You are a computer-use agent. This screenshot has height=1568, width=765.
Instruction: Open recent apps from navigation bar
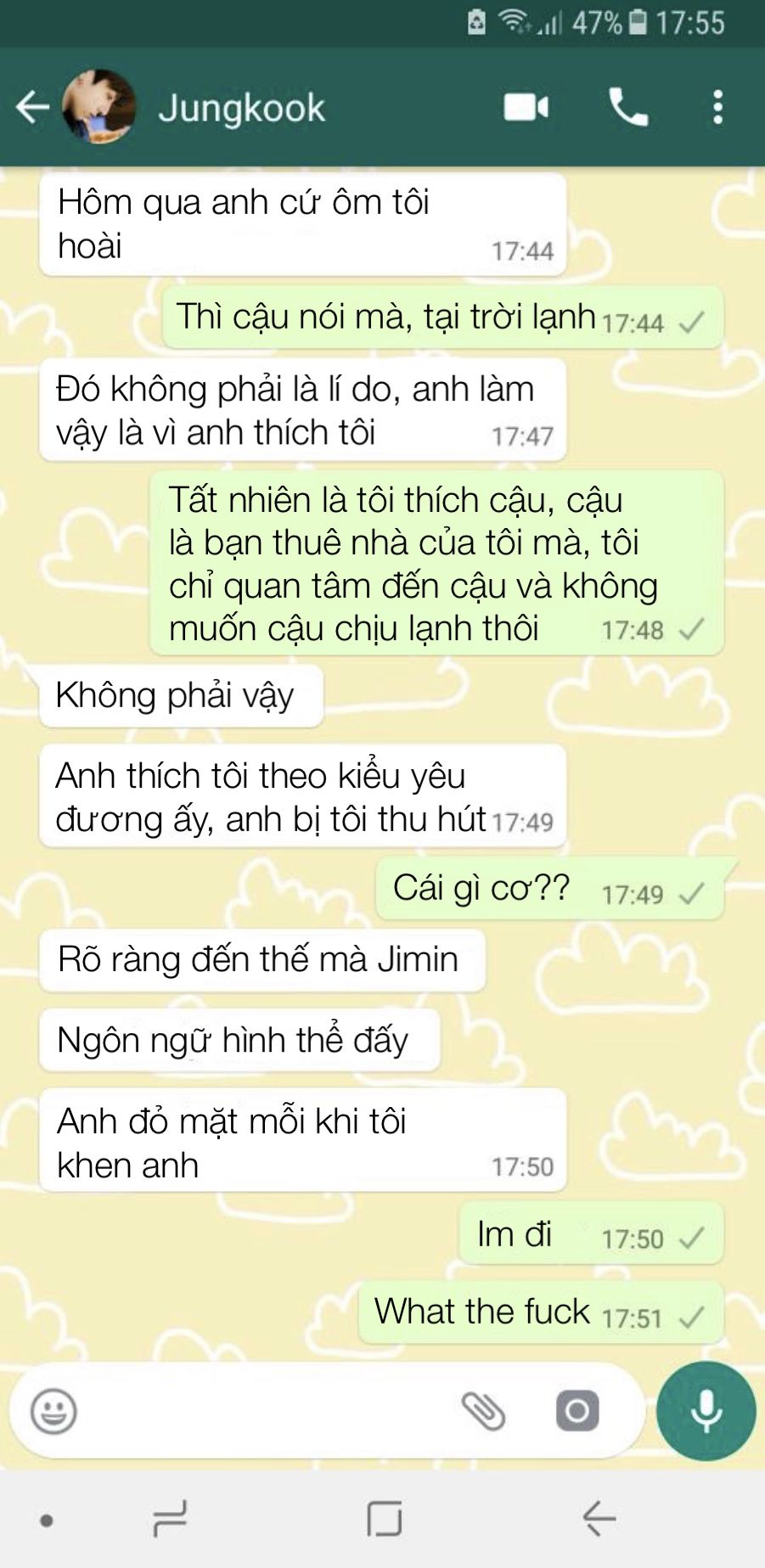(x=170, y=1519)
